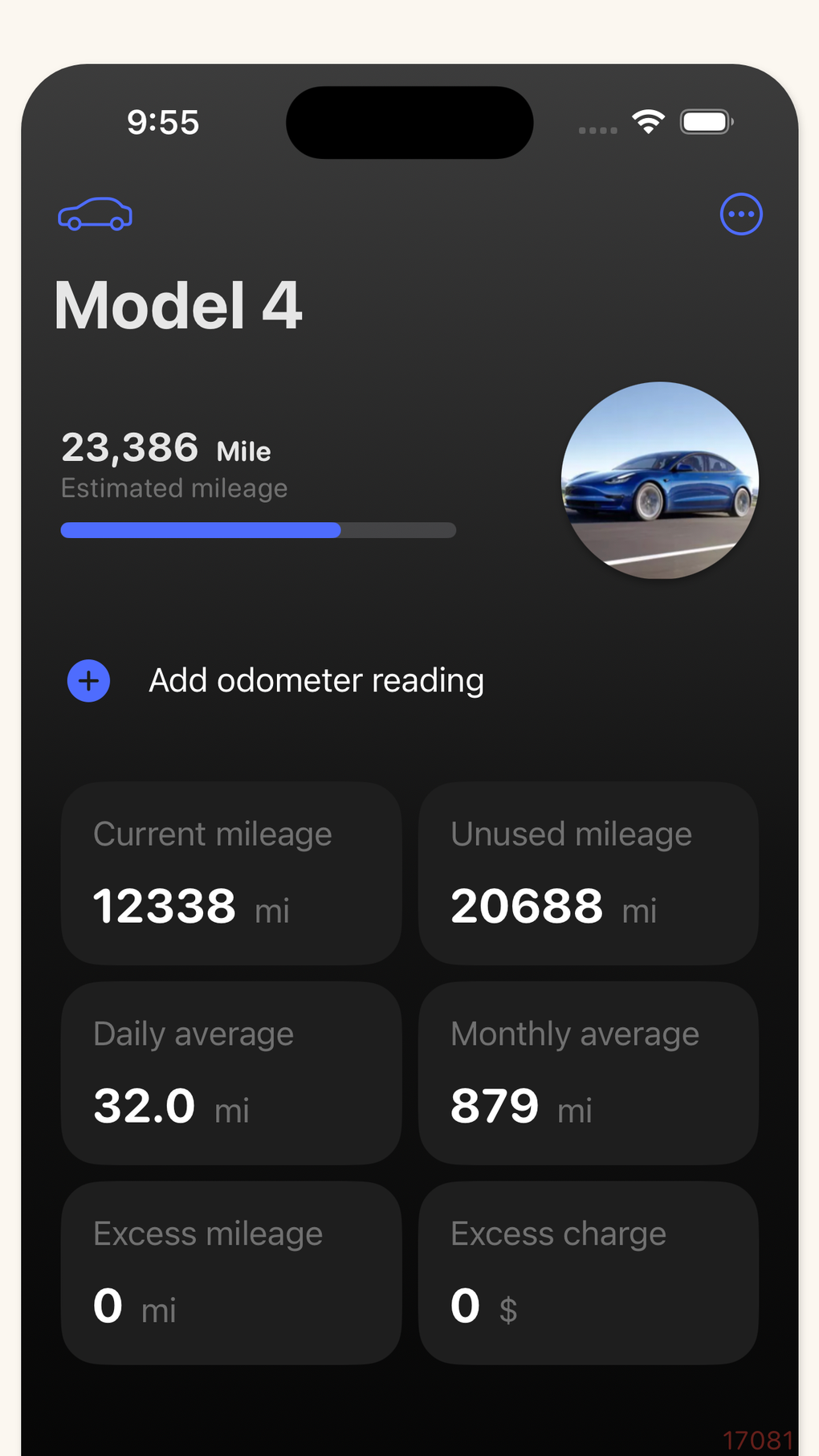Image resolution: width=819 pixels, height=1456 pixels.
Task: Add an odometer reading
Action: click(x=89, y=681)
